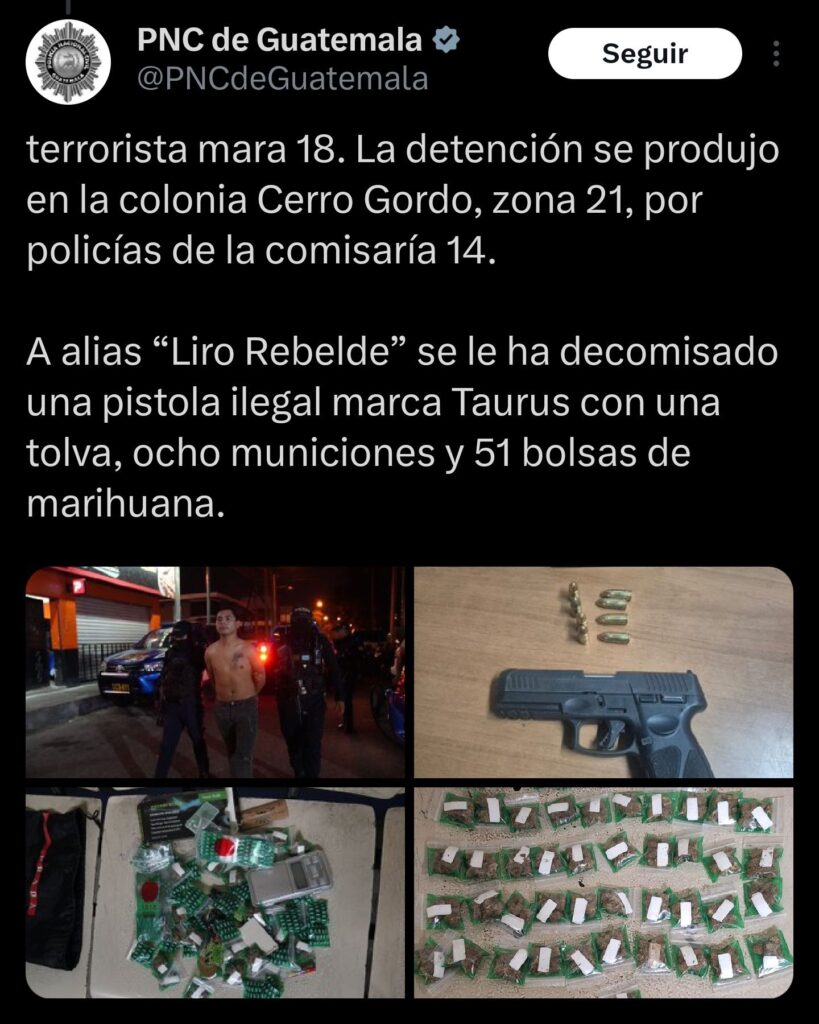This screenshot has width=819, height=1024.
Task: Open PNC de Guatemala profile picture
Action: pos(68,62)
